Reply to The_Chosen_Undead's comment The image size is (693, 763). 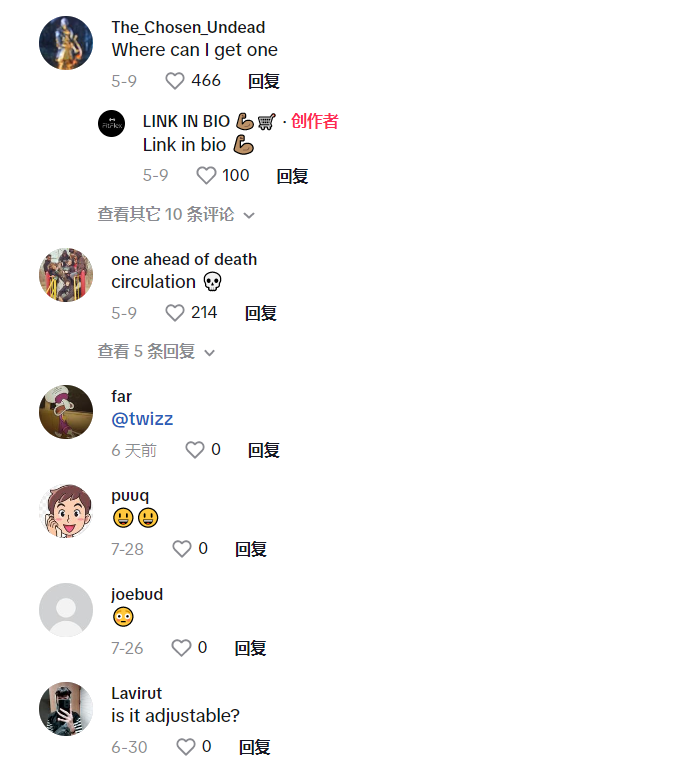click(x=264, y=81)
